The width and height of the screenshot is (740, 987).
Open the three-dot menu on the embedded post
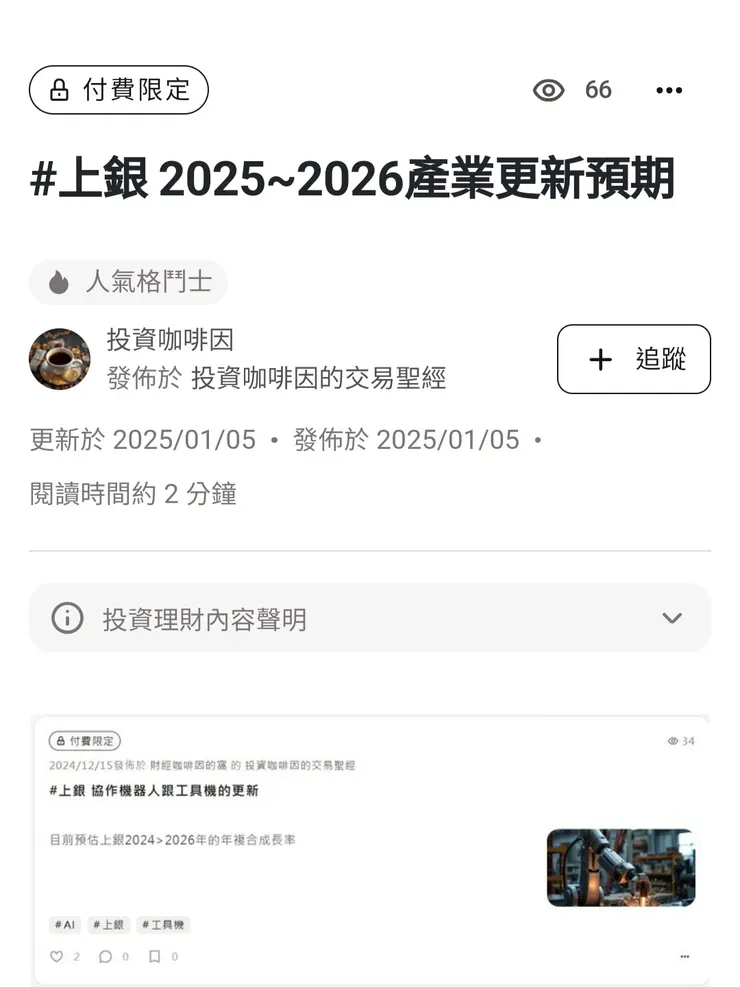click(683, 957)
